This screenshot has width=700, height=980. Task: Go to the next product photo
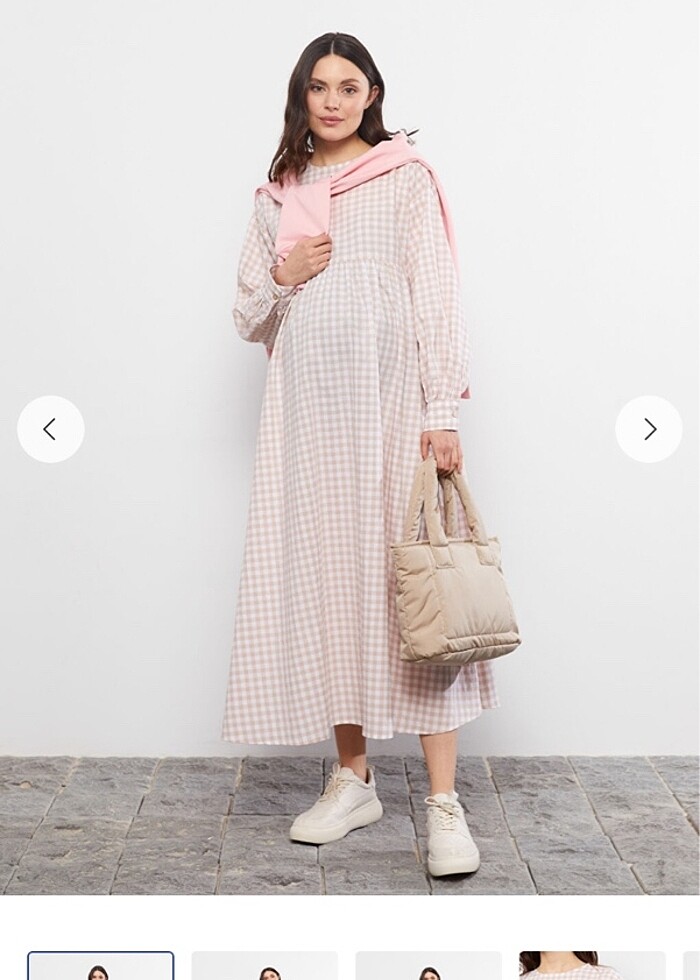648,429
